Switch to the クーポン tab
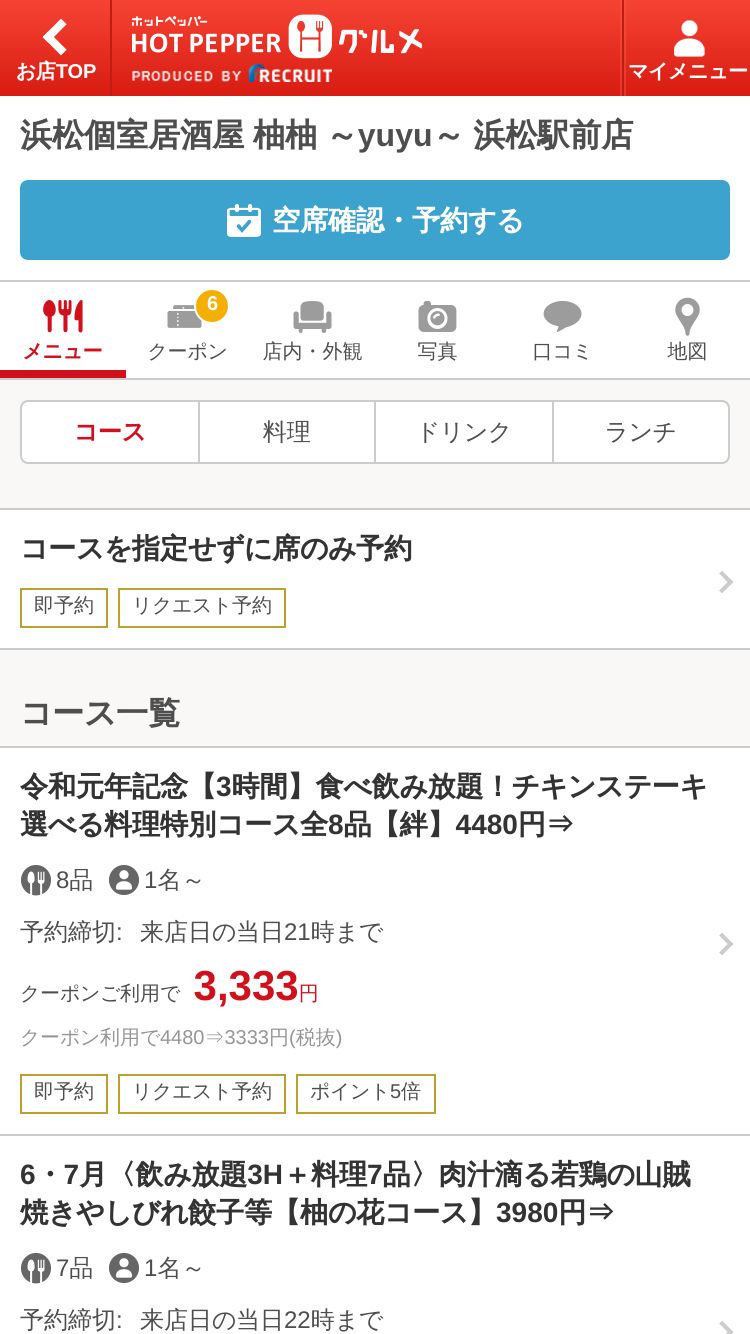Viewport: 750px width, 1334px height. 187,330
